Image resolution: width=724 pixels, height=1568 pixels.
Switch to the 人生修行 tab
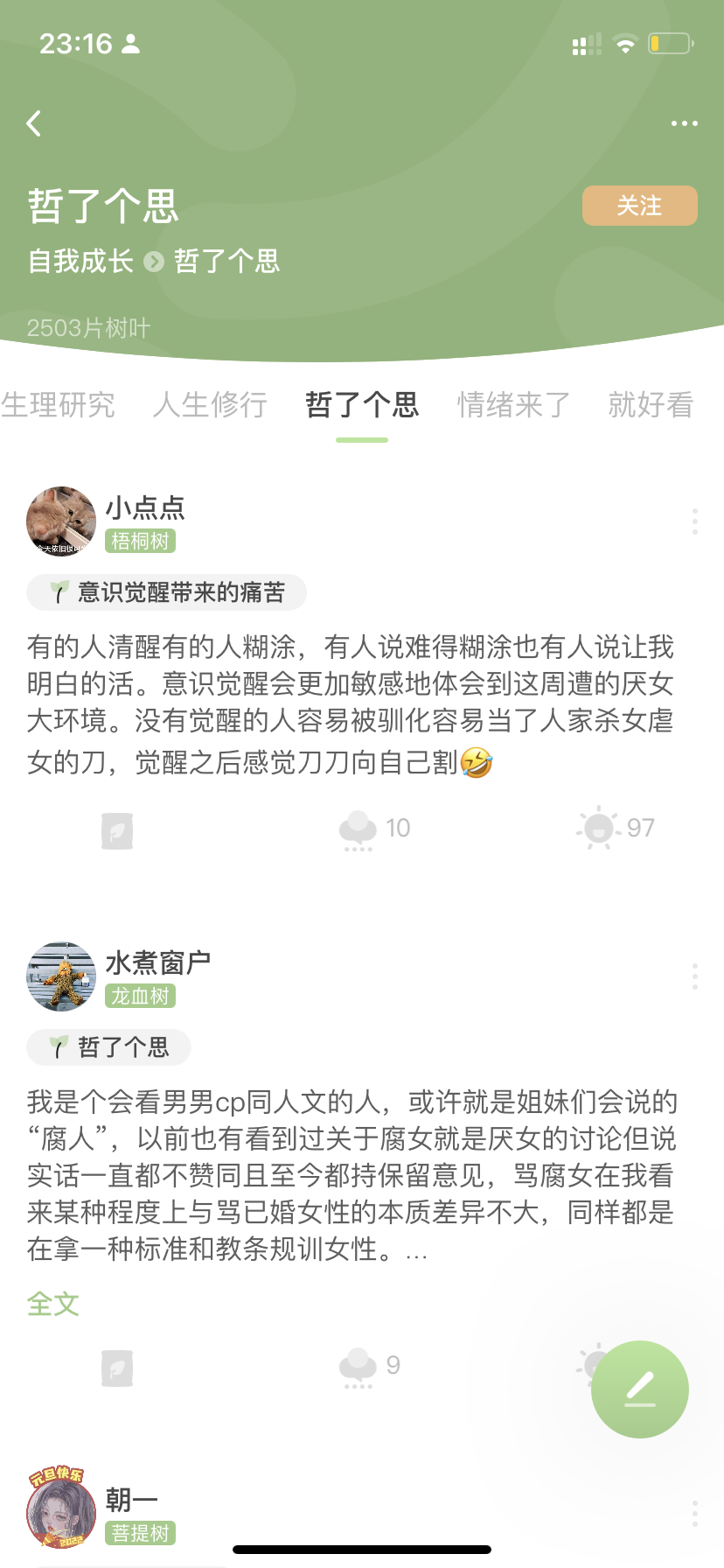click(210, 405)
